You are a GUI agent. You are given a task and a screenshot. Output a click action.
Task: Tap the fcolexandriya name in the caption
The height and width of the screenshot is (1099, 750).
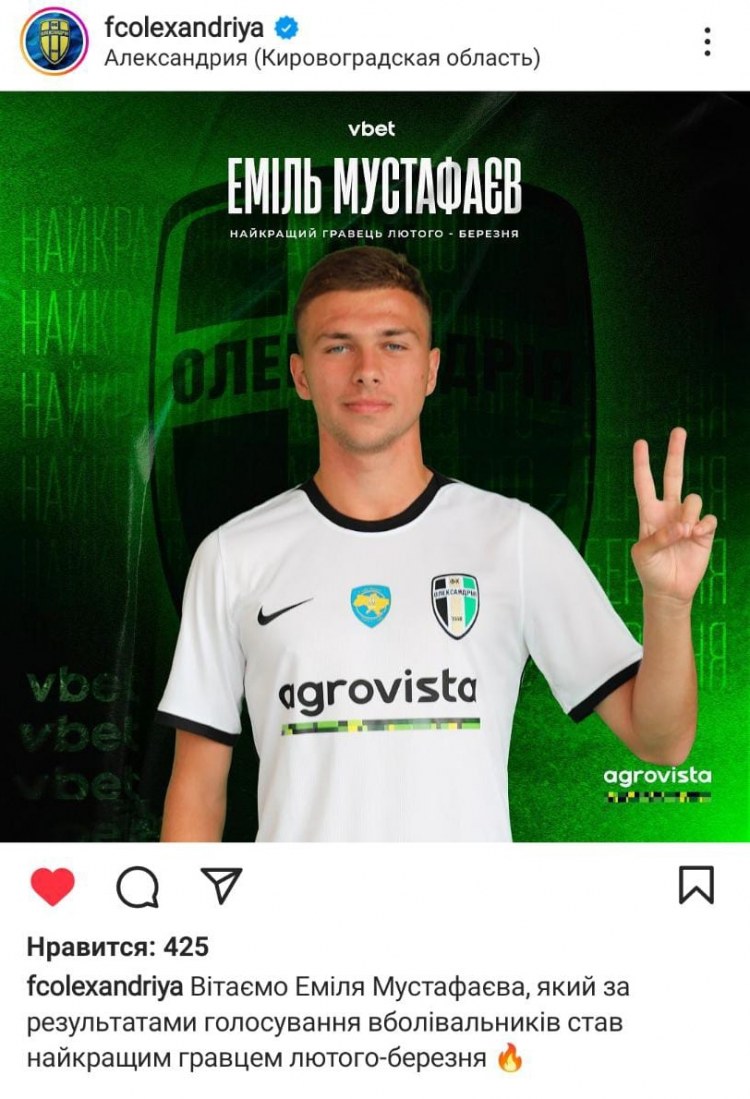[104, 988]
